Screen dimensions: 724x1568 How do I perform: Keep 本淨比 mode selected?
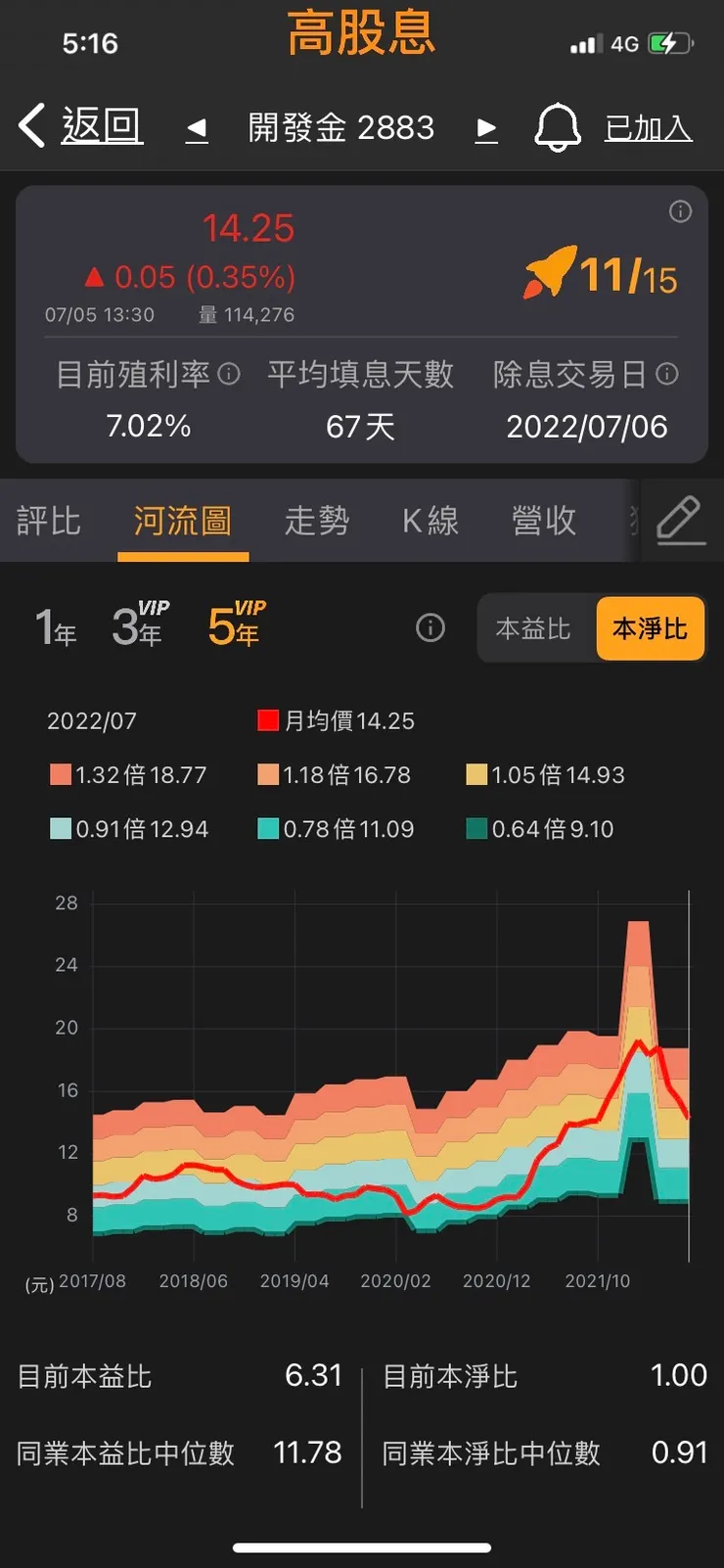(x=650, y=628)
